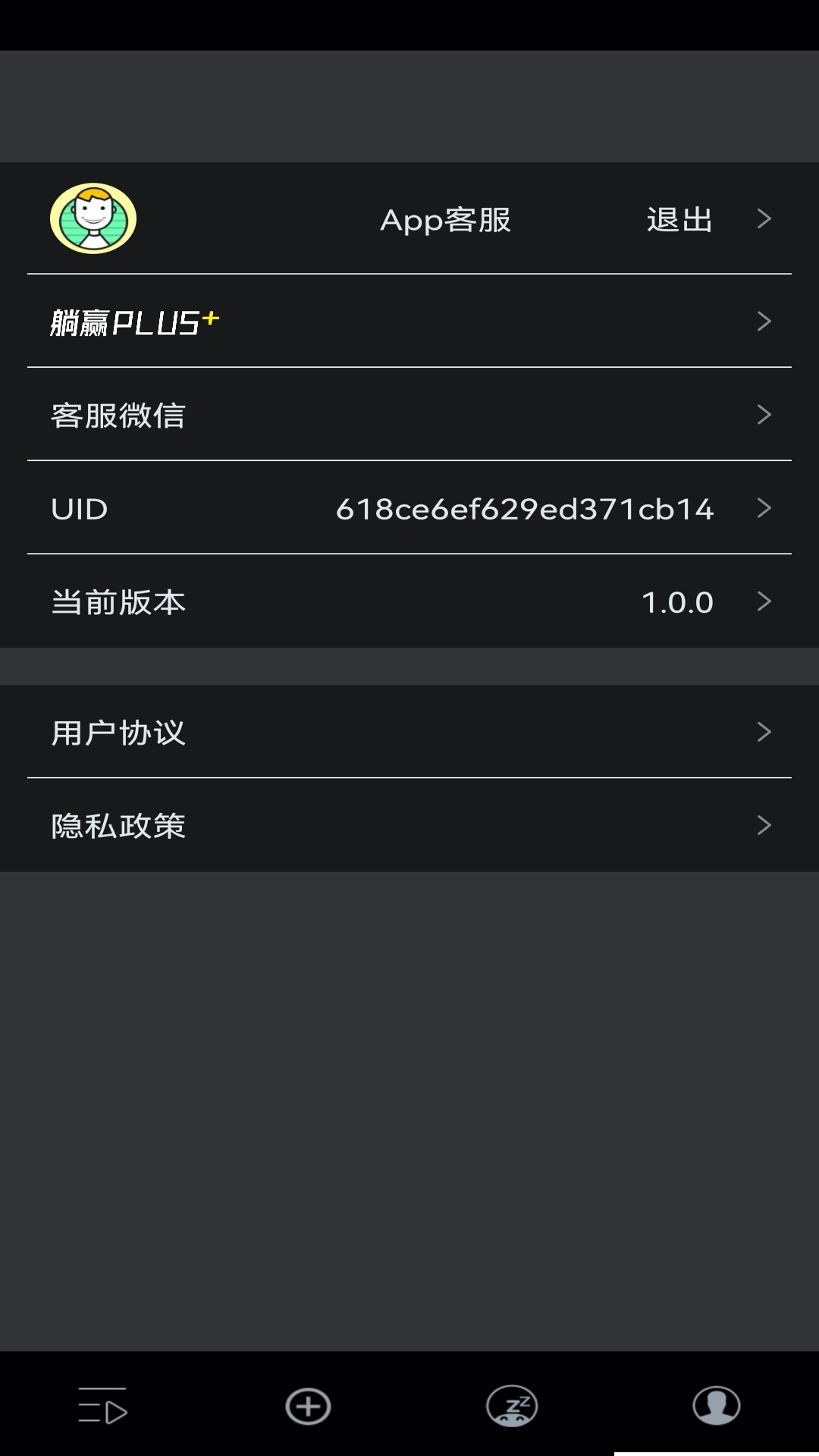Tap the version number 1.0.0
819x1456 pixels.
pos(678,601)
